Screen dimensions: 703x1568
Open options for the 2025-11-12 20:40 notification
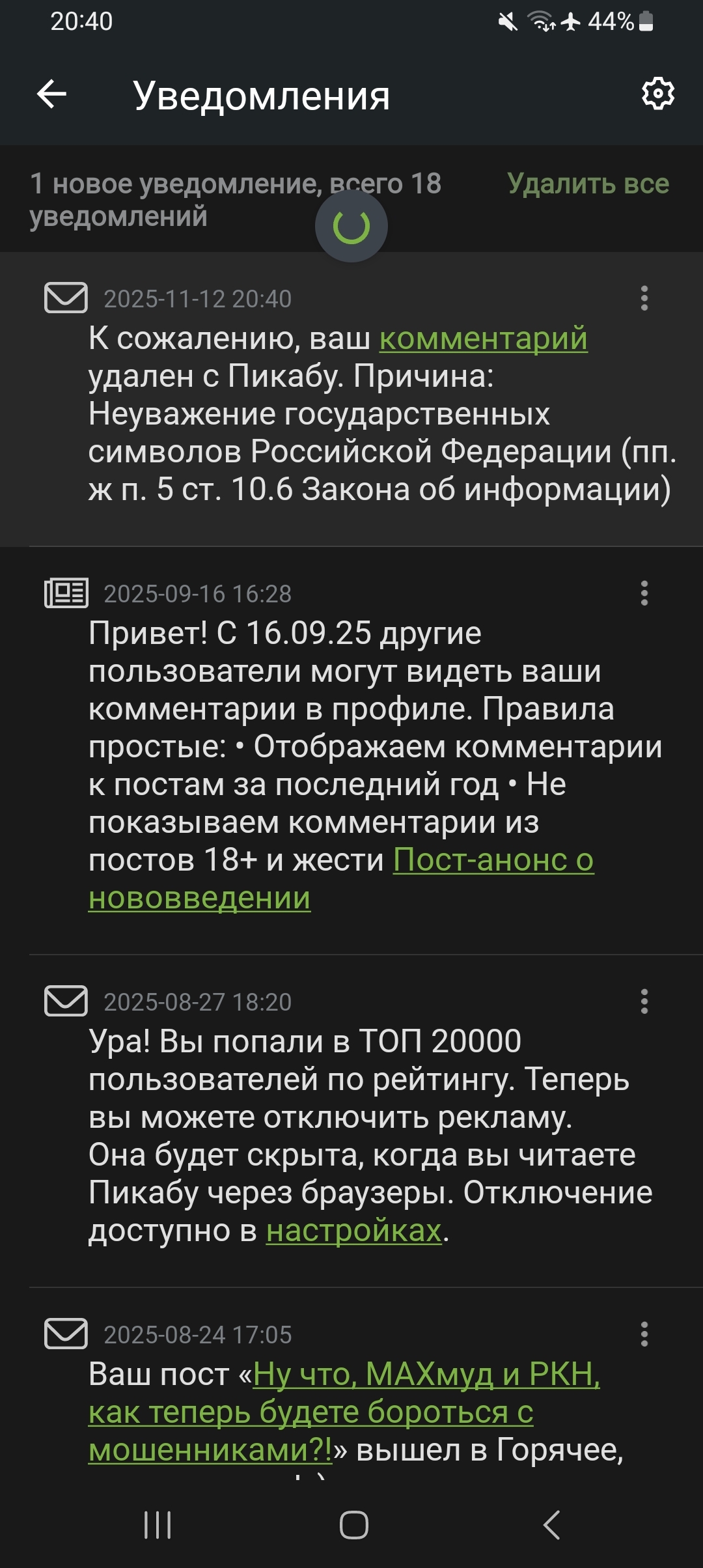click(644, 298)
